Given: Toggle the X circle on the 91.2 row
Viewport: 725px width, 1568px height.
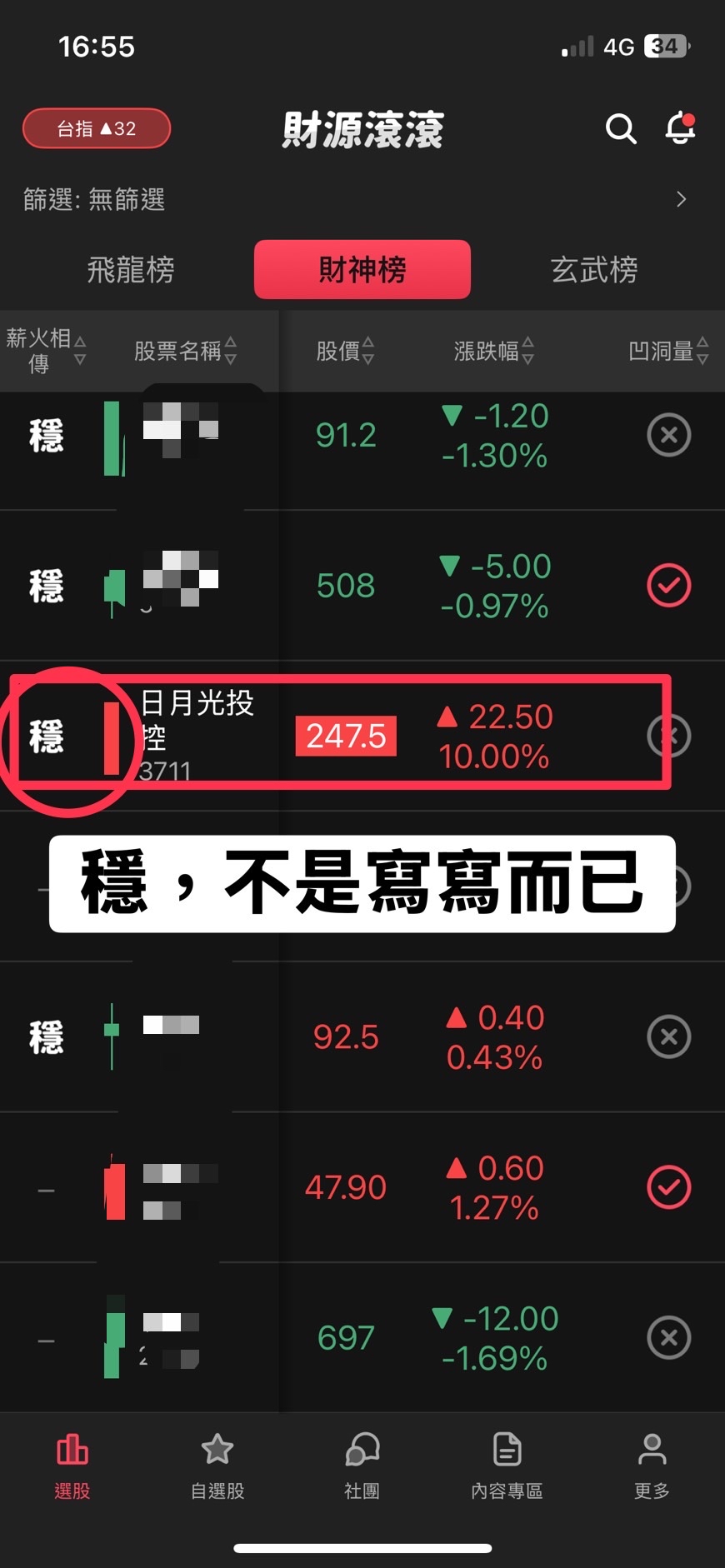Looking at the screenshot, I should (669, 434).
